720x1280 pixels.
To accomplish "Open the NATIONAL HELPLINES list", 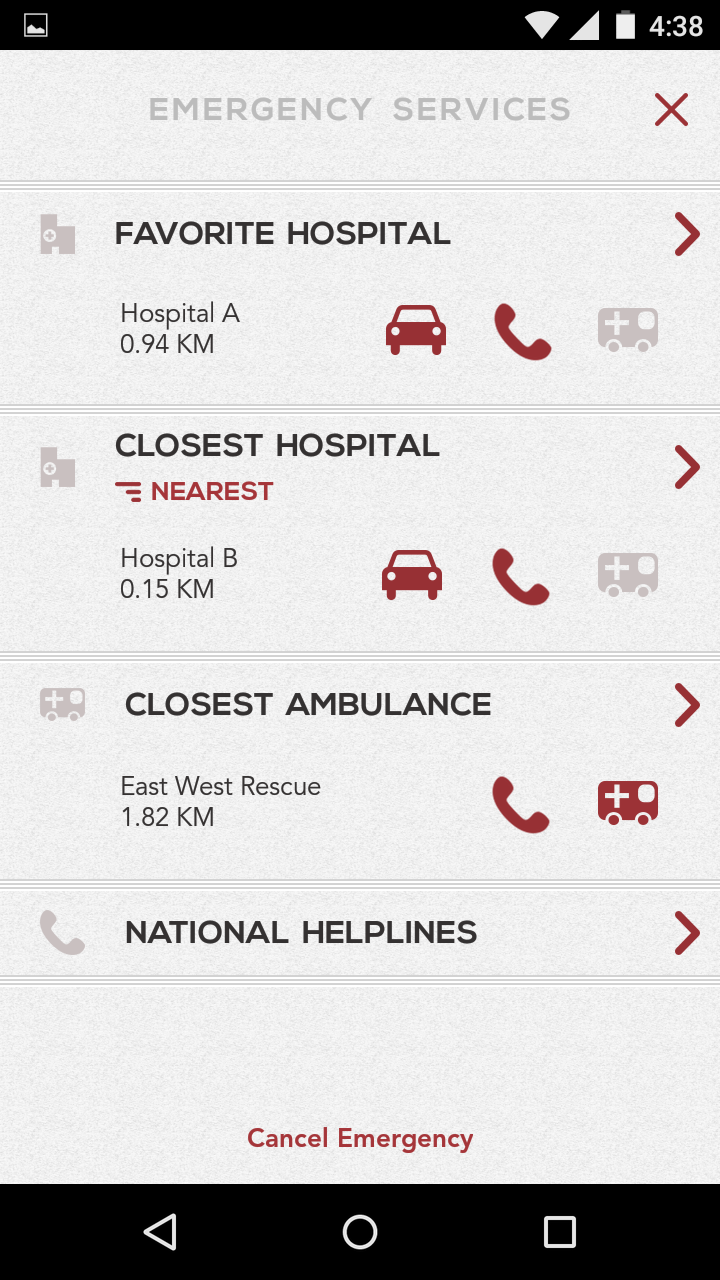I will [687, 933].
